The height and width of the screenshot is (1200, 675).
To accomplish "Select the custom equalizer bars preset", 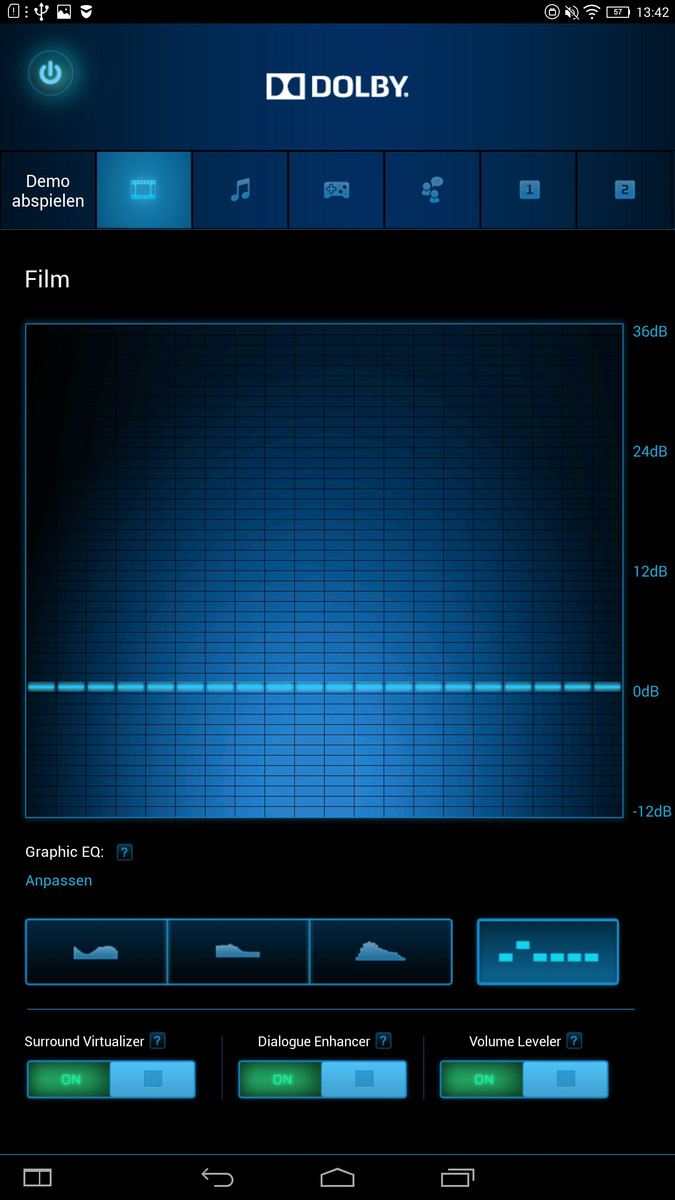I will tap(548, 952).
